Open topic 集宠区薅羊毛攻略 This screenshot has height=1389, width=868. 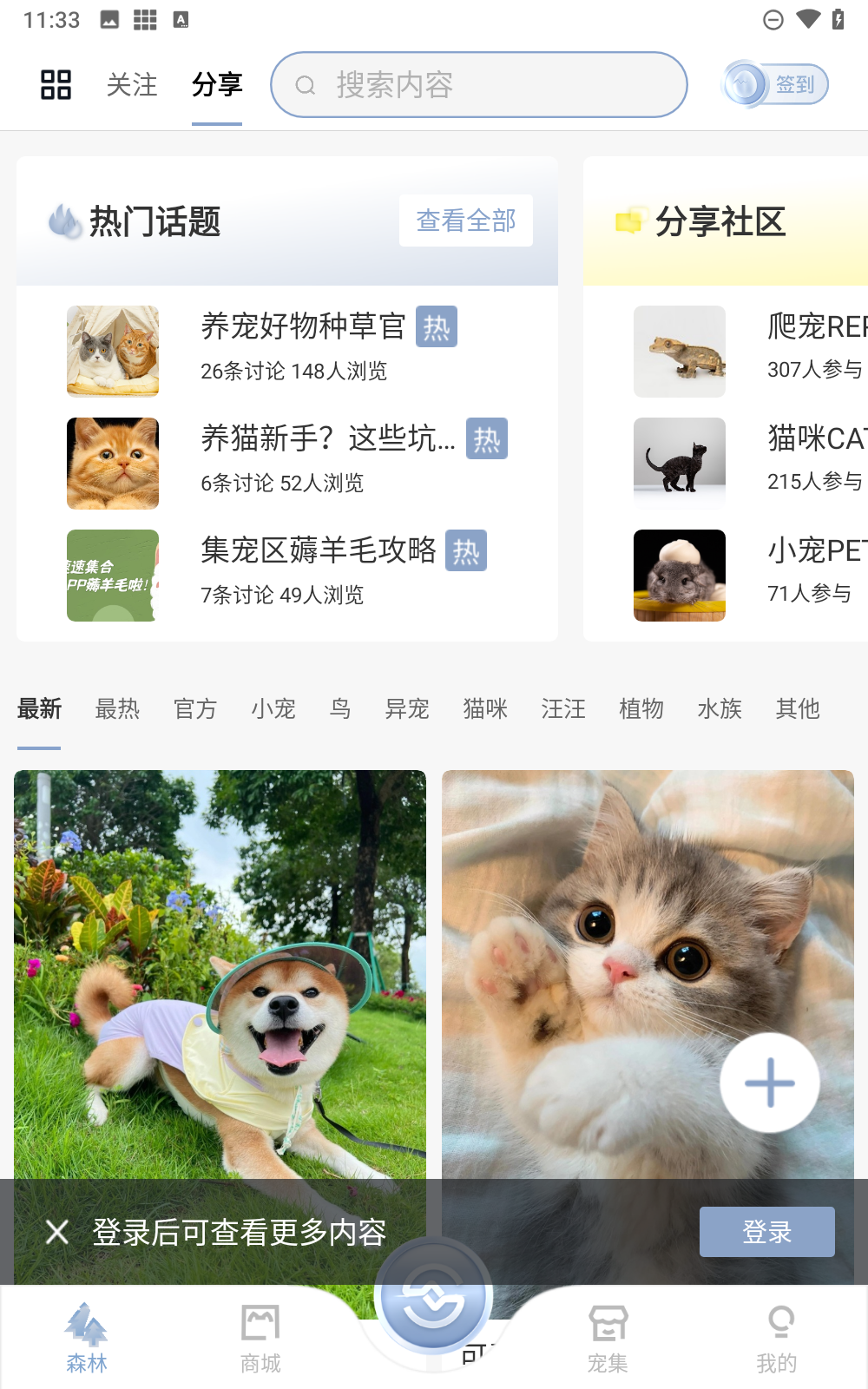318,550
